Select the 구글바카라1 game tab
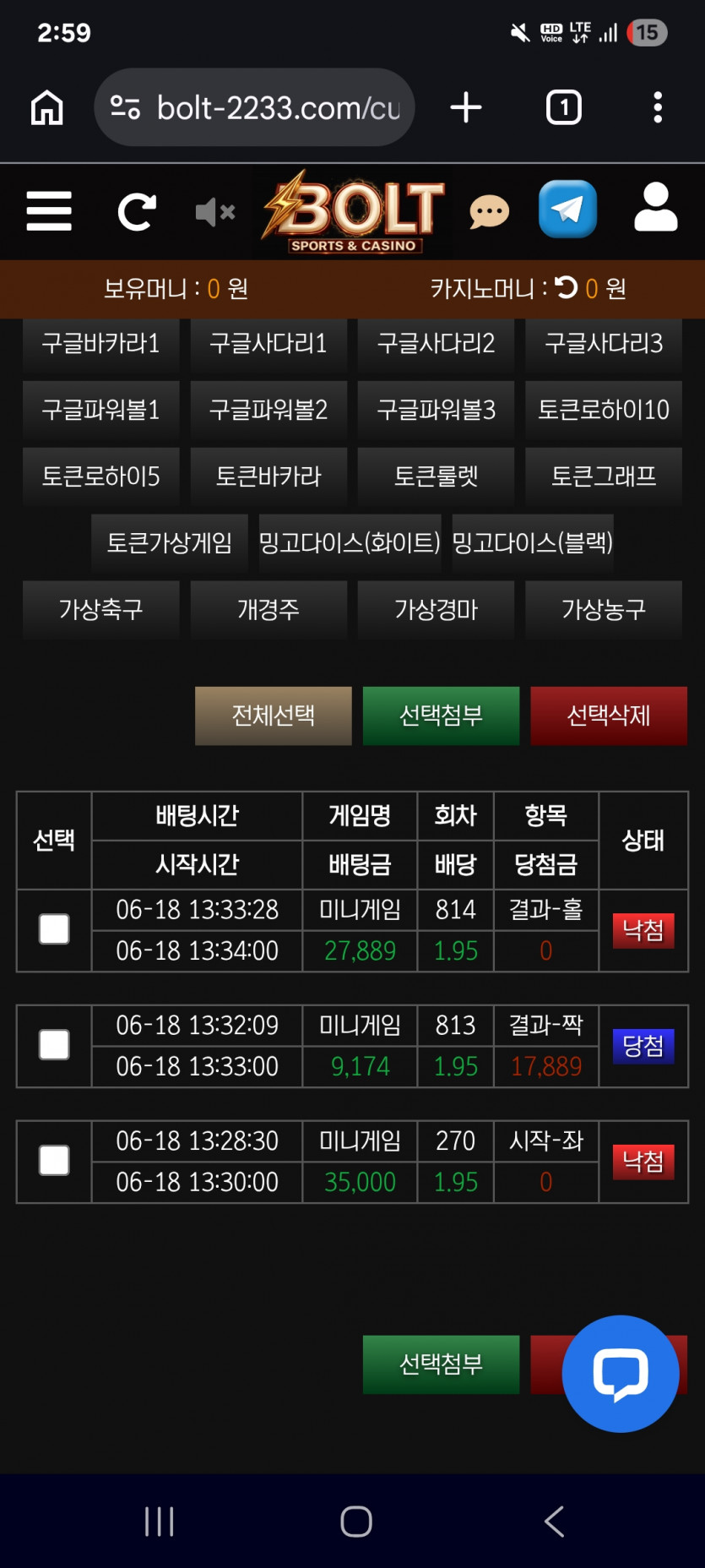Screen dimensions: 705x1568 100,344
